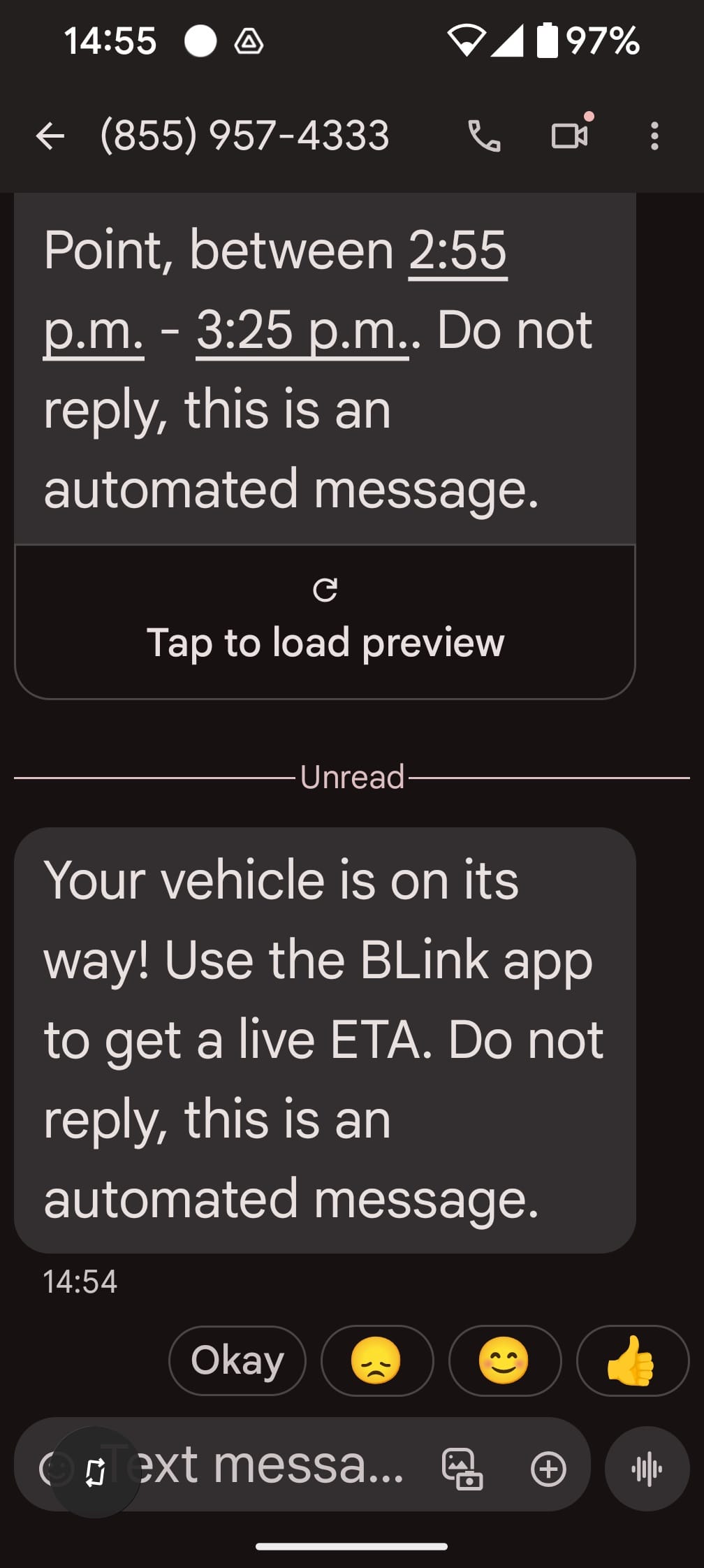Screen dimensions: 704x1568
Task: Reply with the thumbs up emoji
Action: [x=631, y=1360]
